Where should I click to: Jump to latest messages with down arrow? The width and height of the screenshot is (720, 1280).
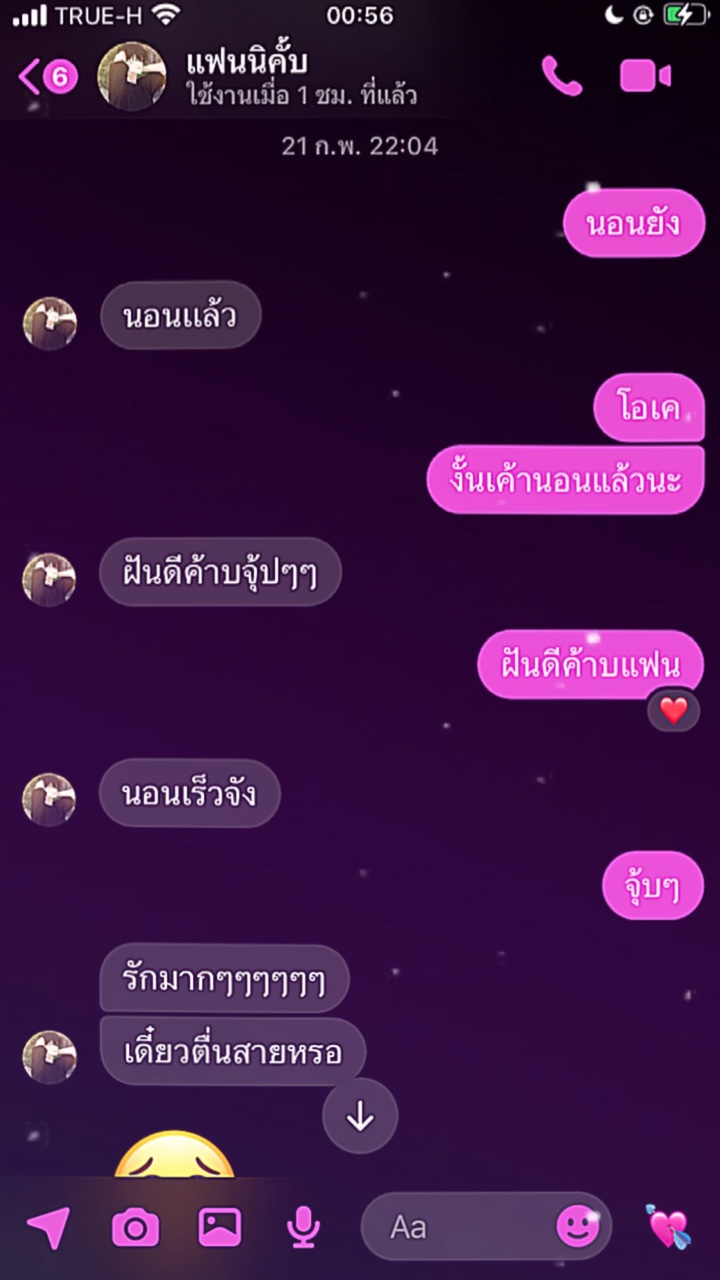[x=360, y=1117]
